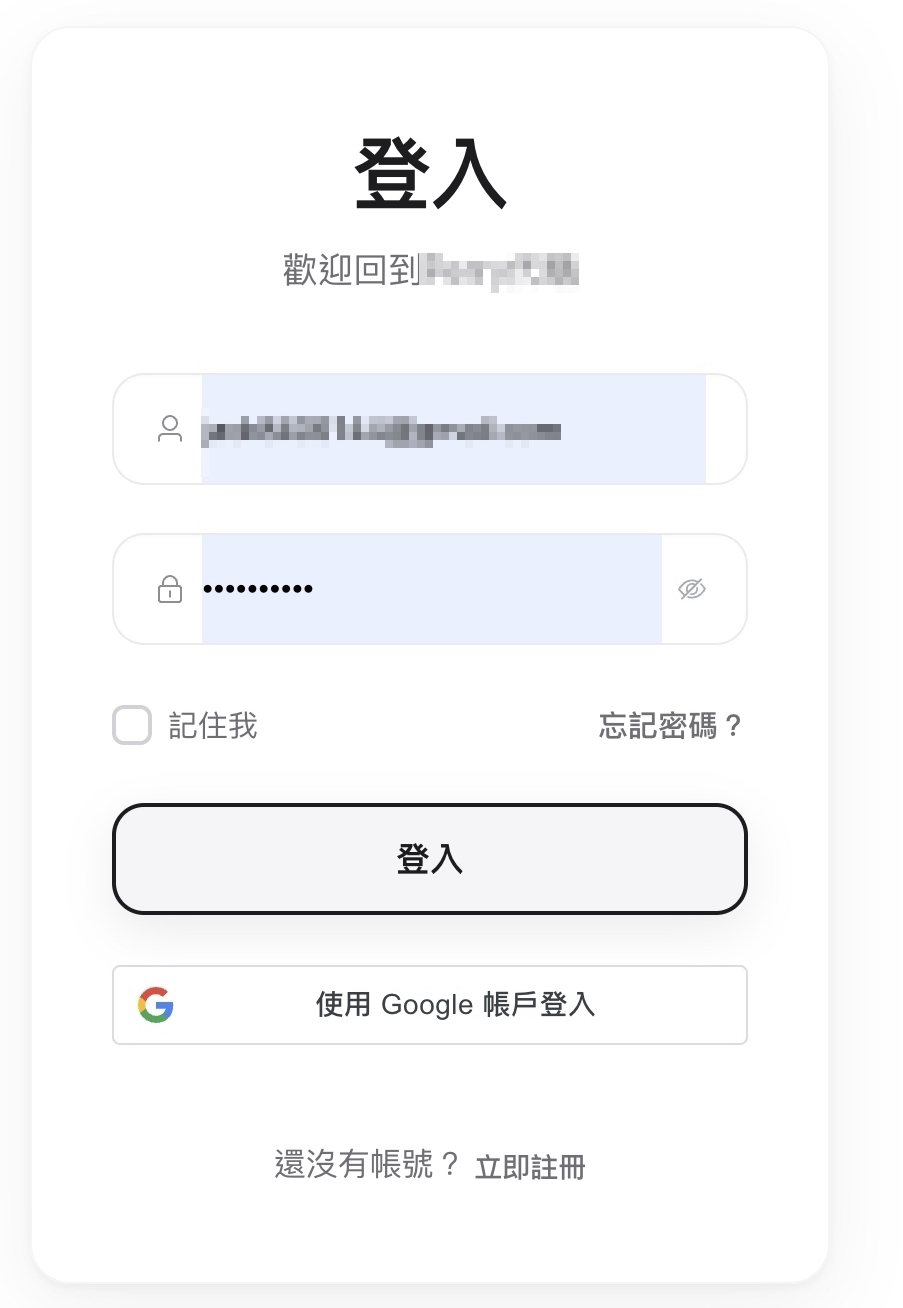Focus the password input field
Image resolution: width=903 pixels, height=1308 pixels.
(430, 589)
